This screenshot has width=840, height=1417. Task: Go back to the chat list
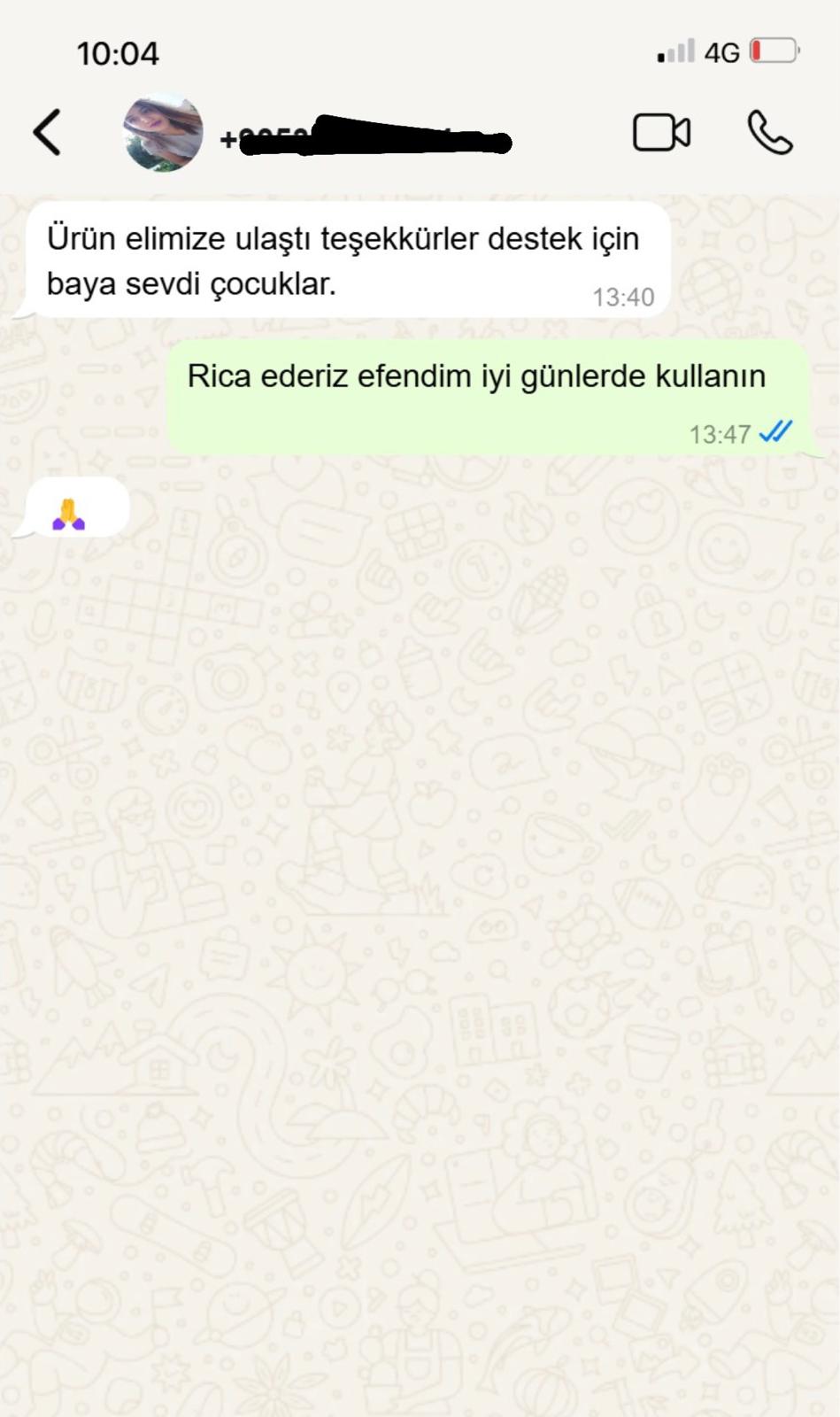coord(47,133)
